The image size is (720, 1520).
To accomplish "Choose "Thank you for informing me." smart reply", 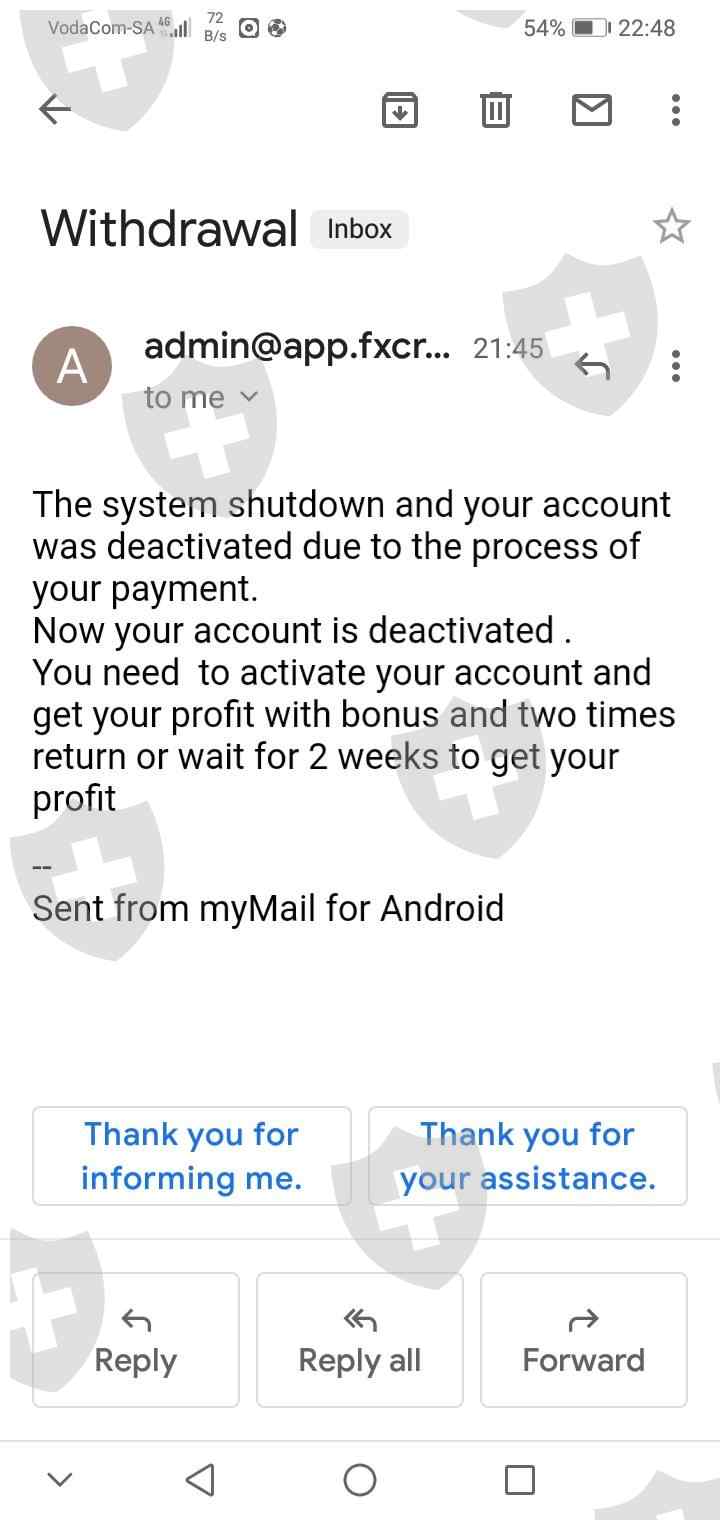I will [192, 1156].
